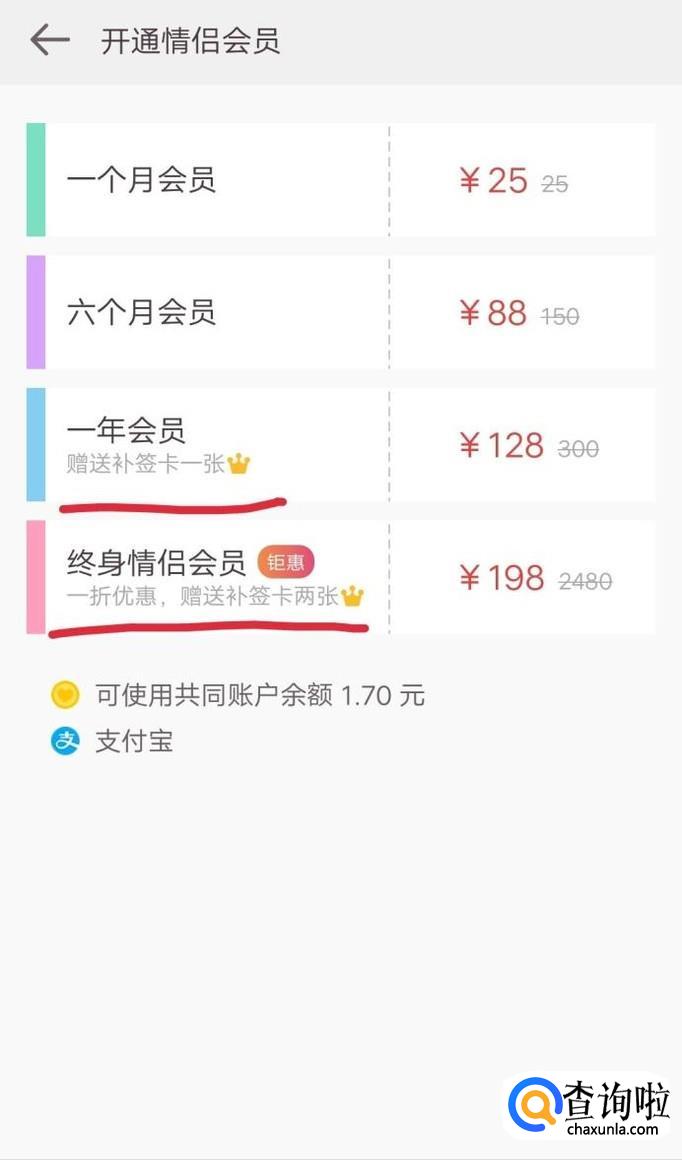Choose the 六个月会员 plan
Image resolution: width=682 pixels, height=1160 pixels.
coord(340,313)
